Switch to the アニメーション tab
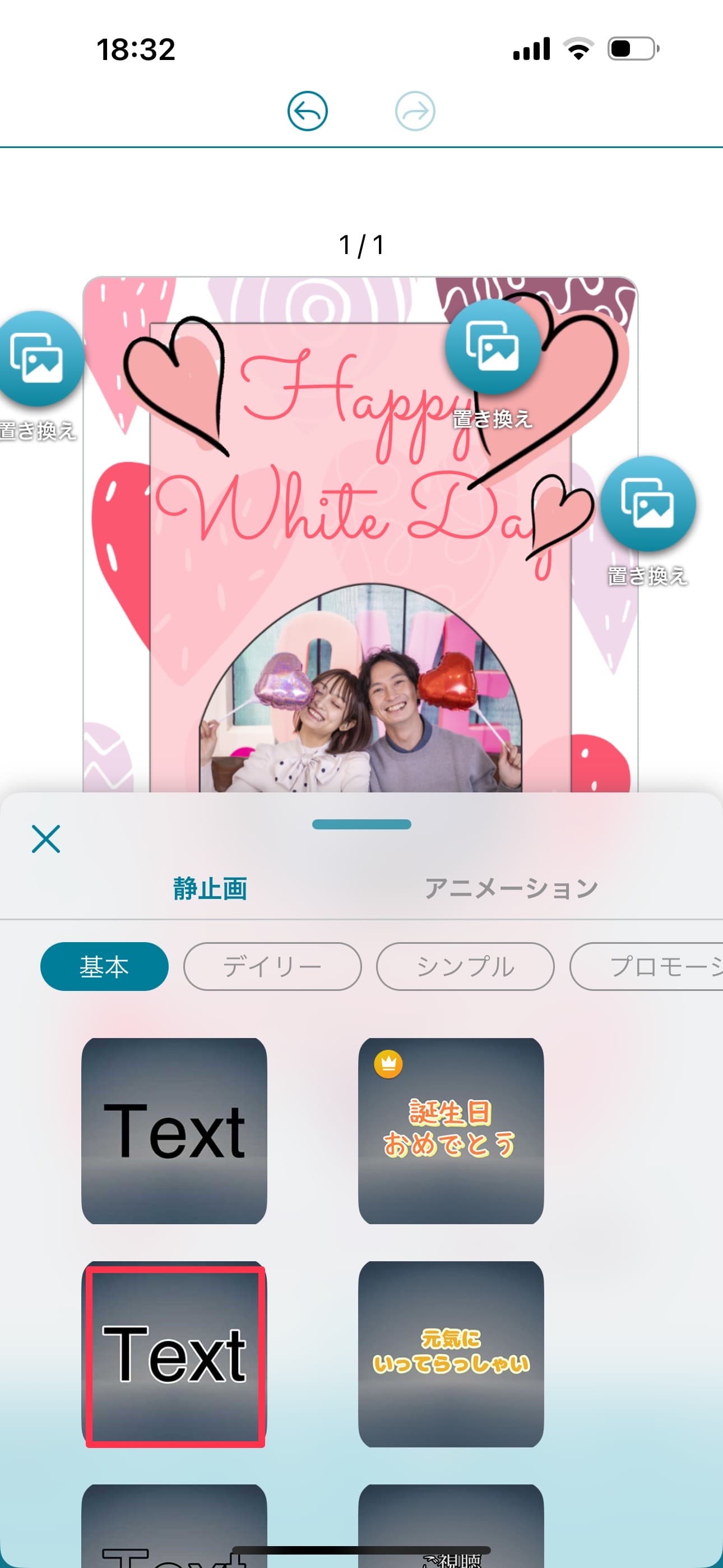Image resolution: width=723 pixels, height=1568 pixels. (511, 889)
